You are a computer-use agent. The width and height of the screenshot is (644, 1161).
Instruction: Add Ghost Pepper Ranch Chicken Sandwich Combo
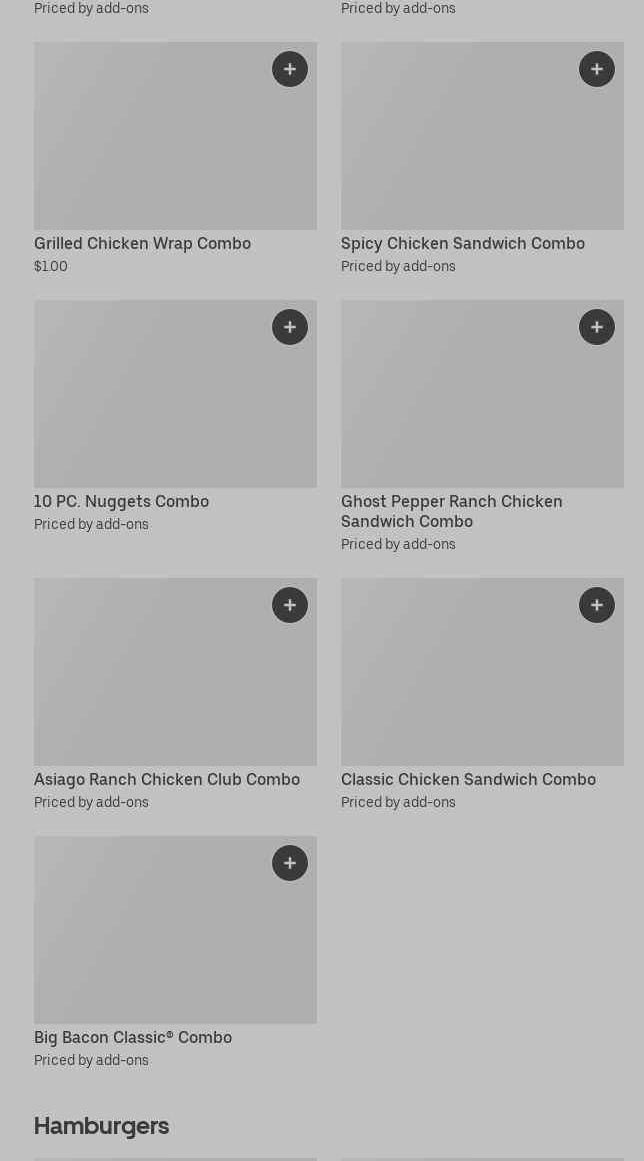coord(597,327)
